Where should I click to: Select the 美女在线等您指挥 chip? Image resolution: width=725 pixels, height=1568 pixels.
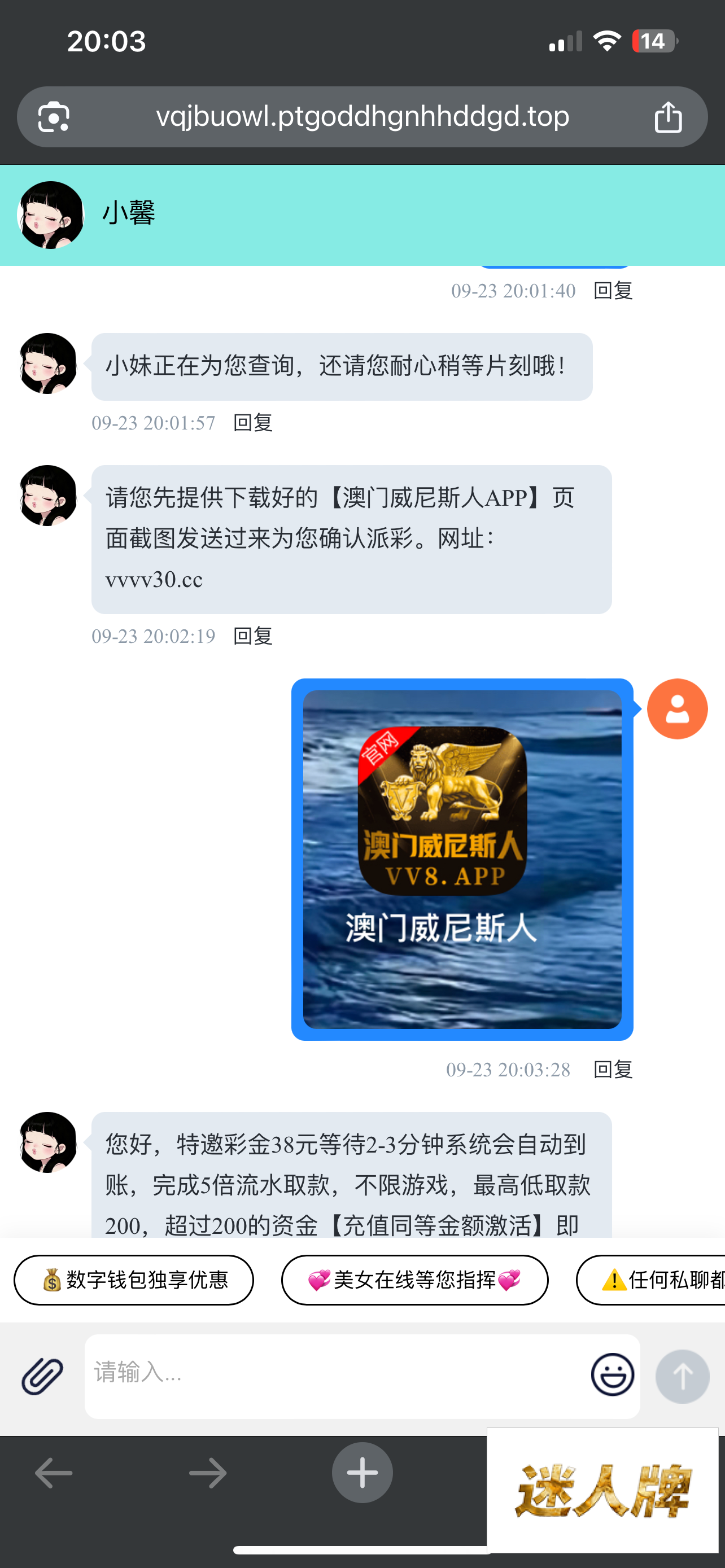click(414, 1280)
